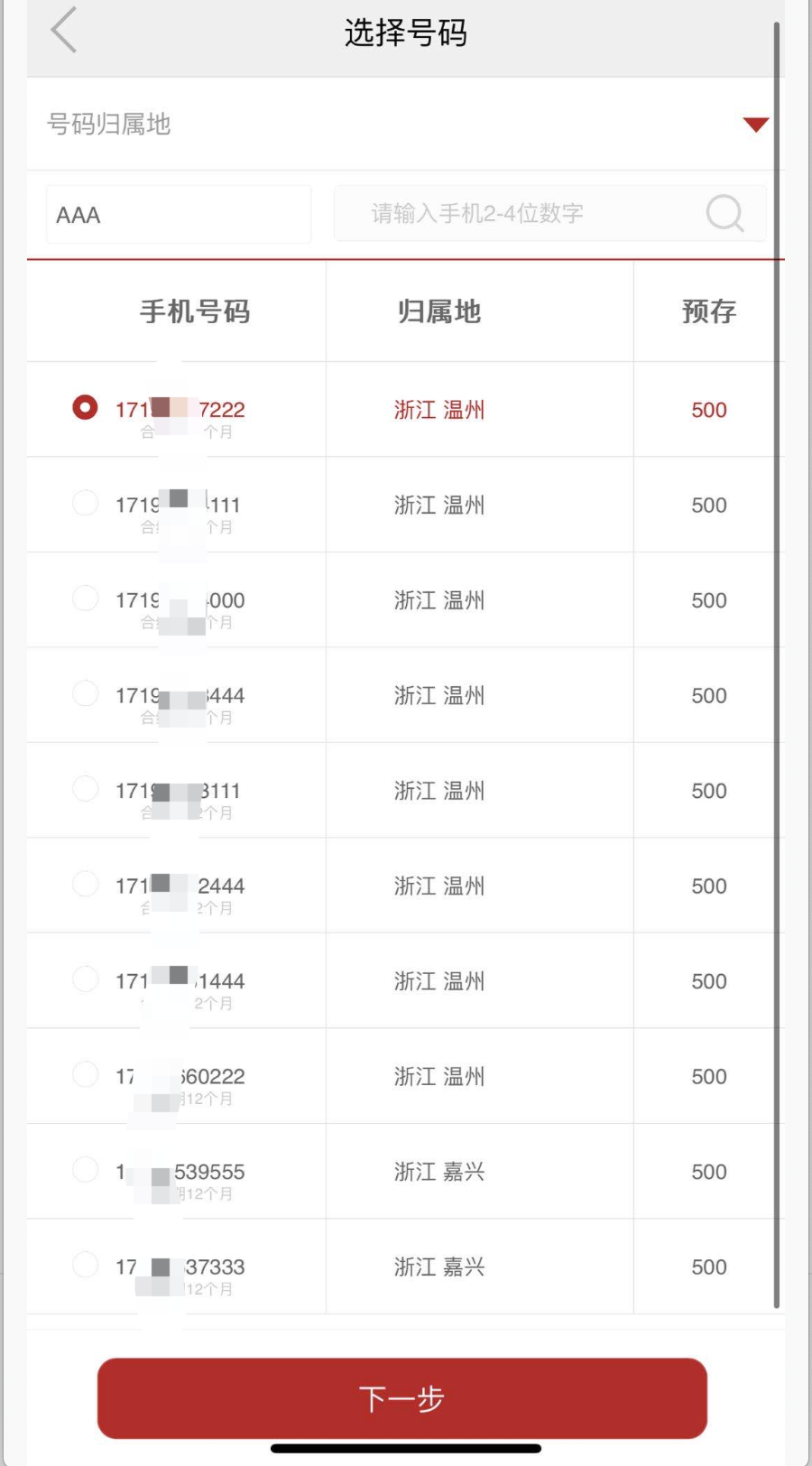The height and width of the screenshot is (1466, 812).
Task: Select the number ending in 000
Action: pos(85,598)
